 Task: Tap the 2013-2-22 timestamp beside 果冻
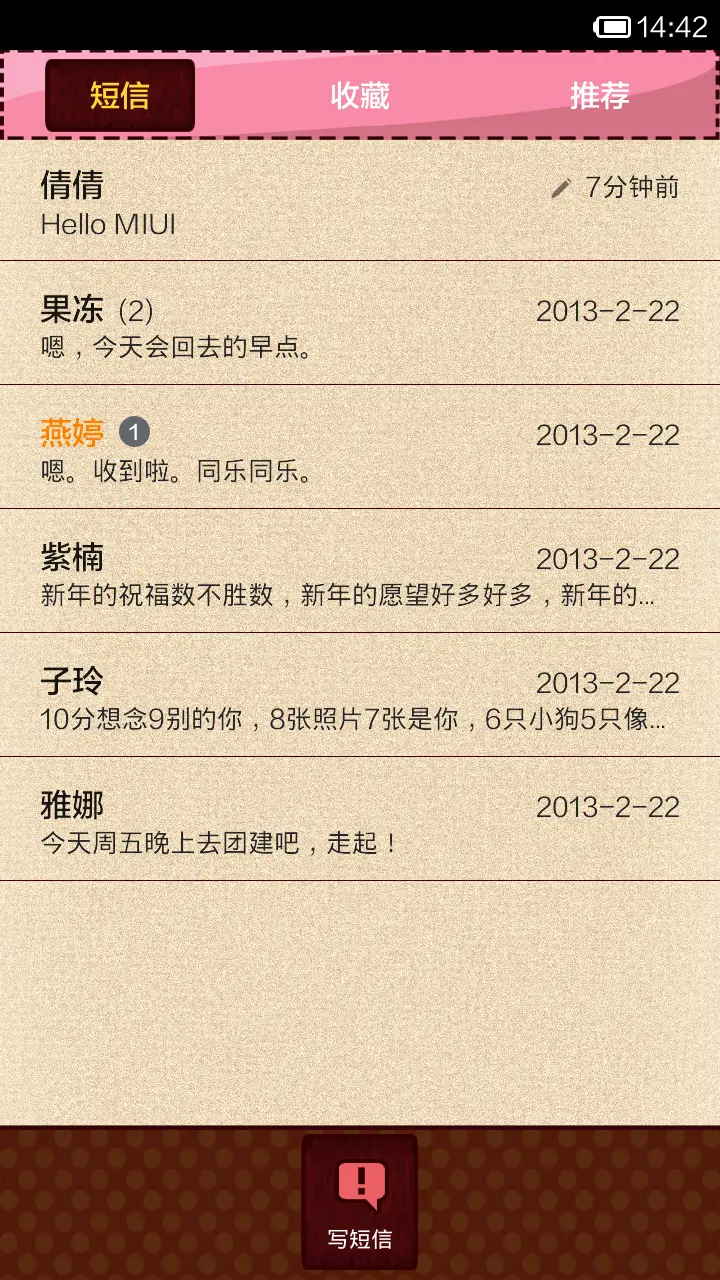pyautogui.click(x=608, y=310)
